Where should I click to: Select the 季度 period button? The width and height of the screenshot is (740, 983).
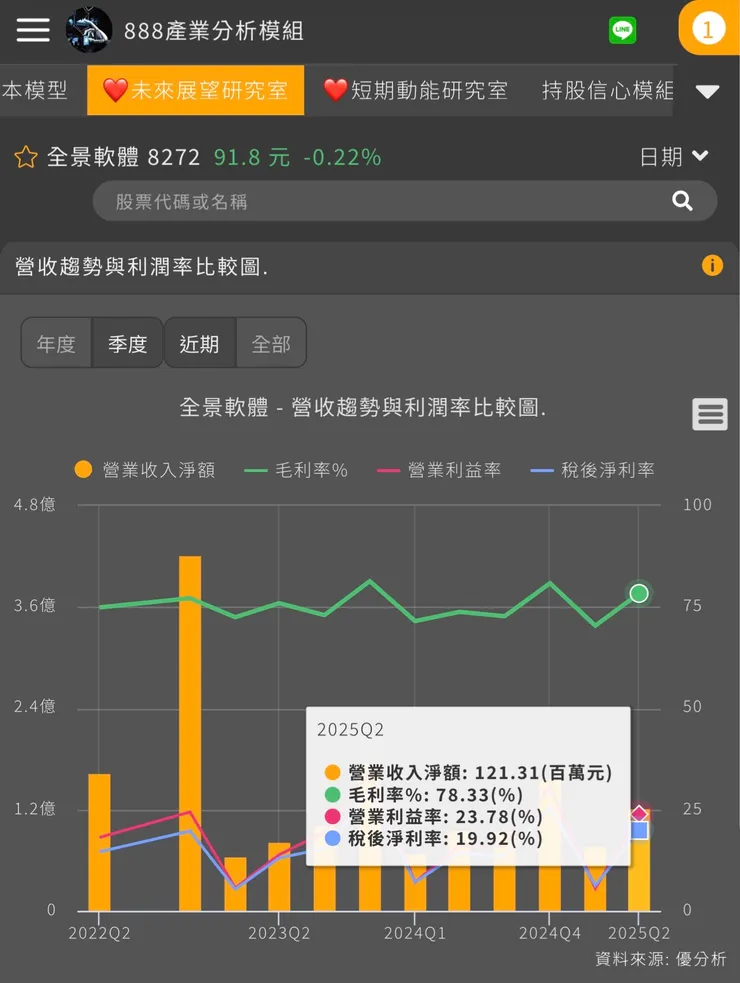[128, 342]
